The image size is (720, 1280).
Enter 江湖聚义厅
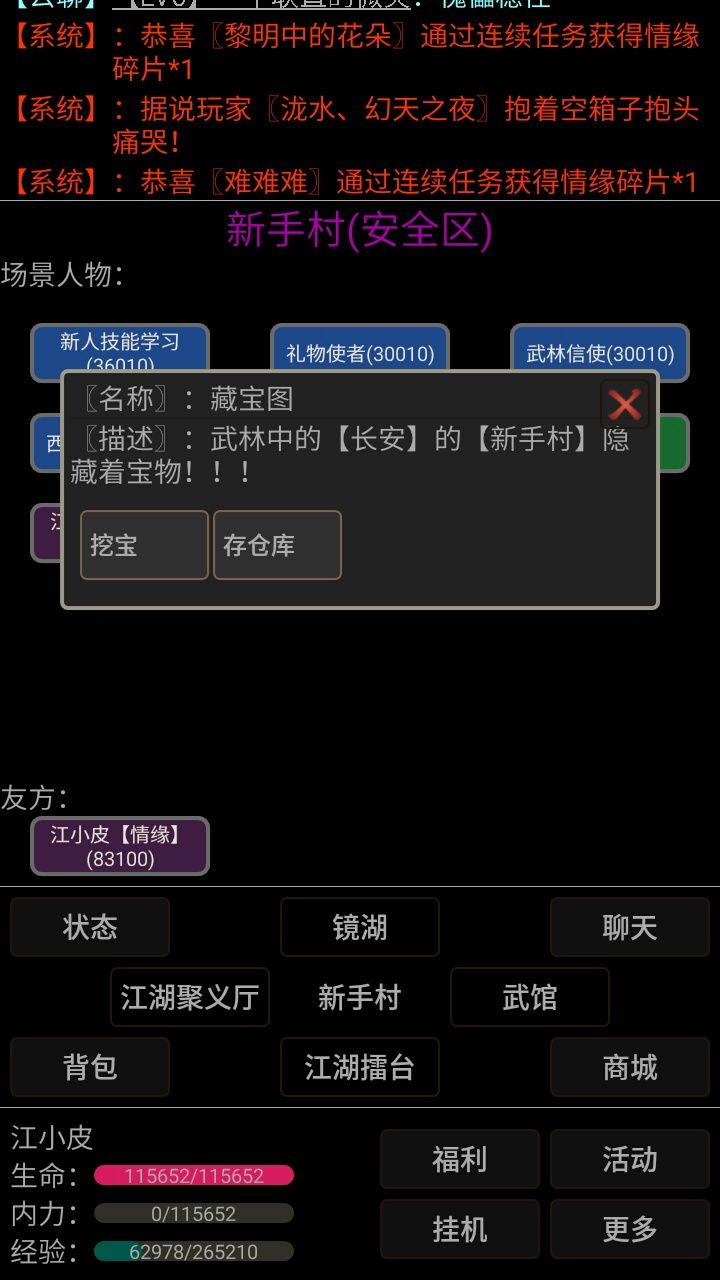[x=190, y=997]
